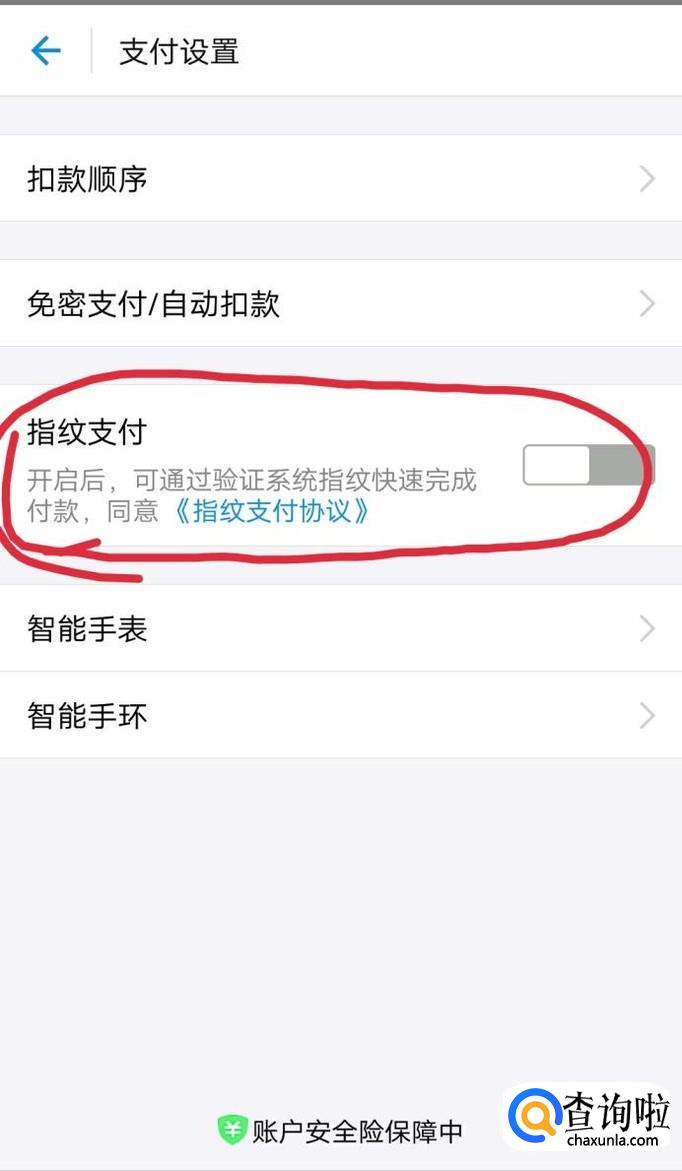This screenshot has width=682, height=1171.
Task: Go back from 支付设置 page
Action: coord(46,50)
